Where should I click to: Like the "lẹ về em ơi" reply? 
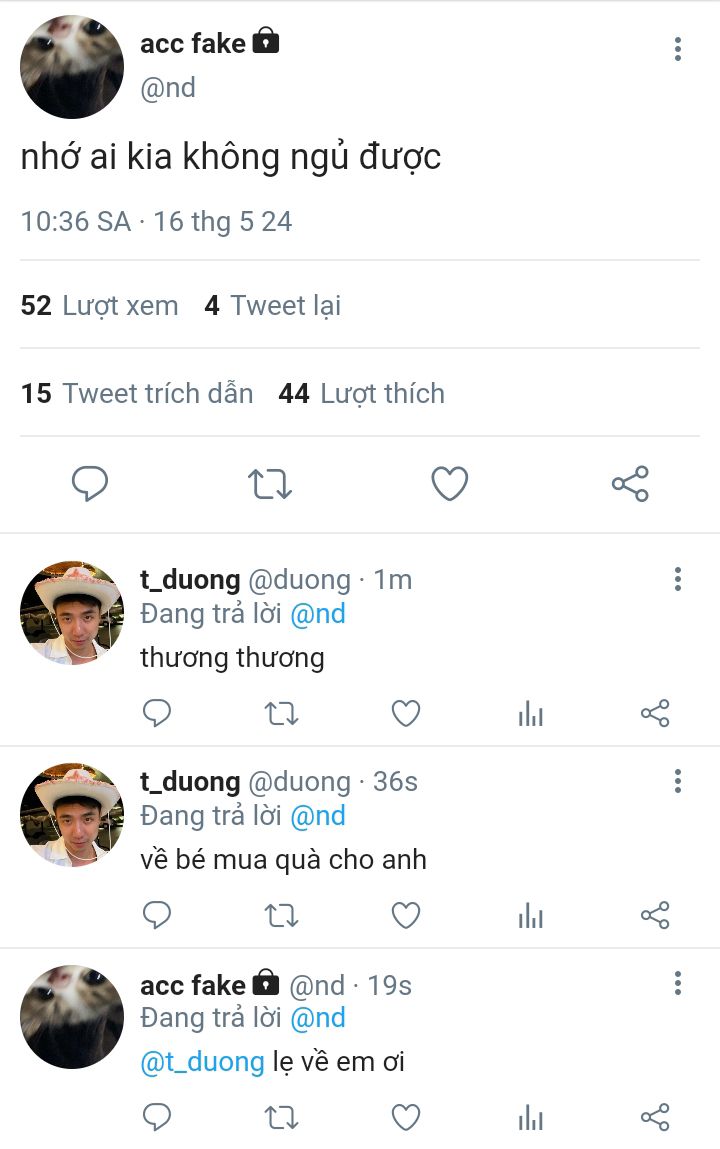[405, 1117]
